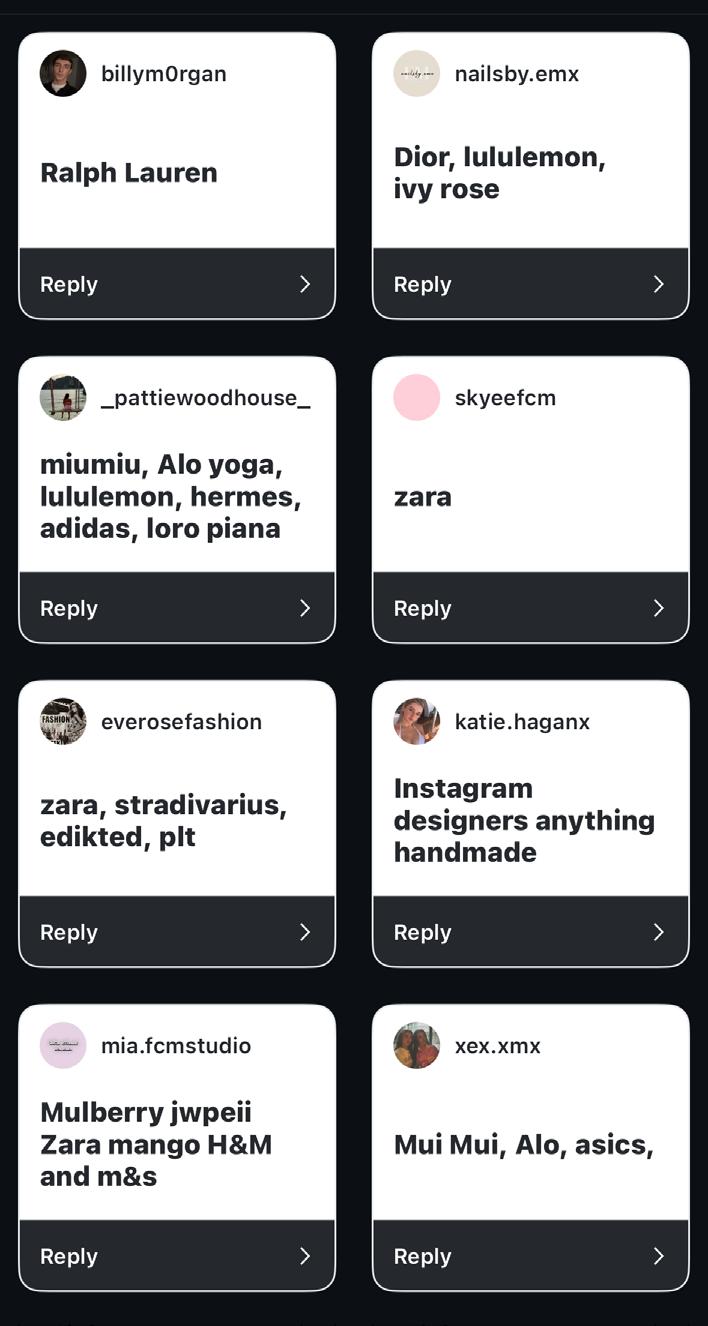708x1326 pixels.
Task: Reply to mia.fcmstudio's response
Action: [177, 1256]
